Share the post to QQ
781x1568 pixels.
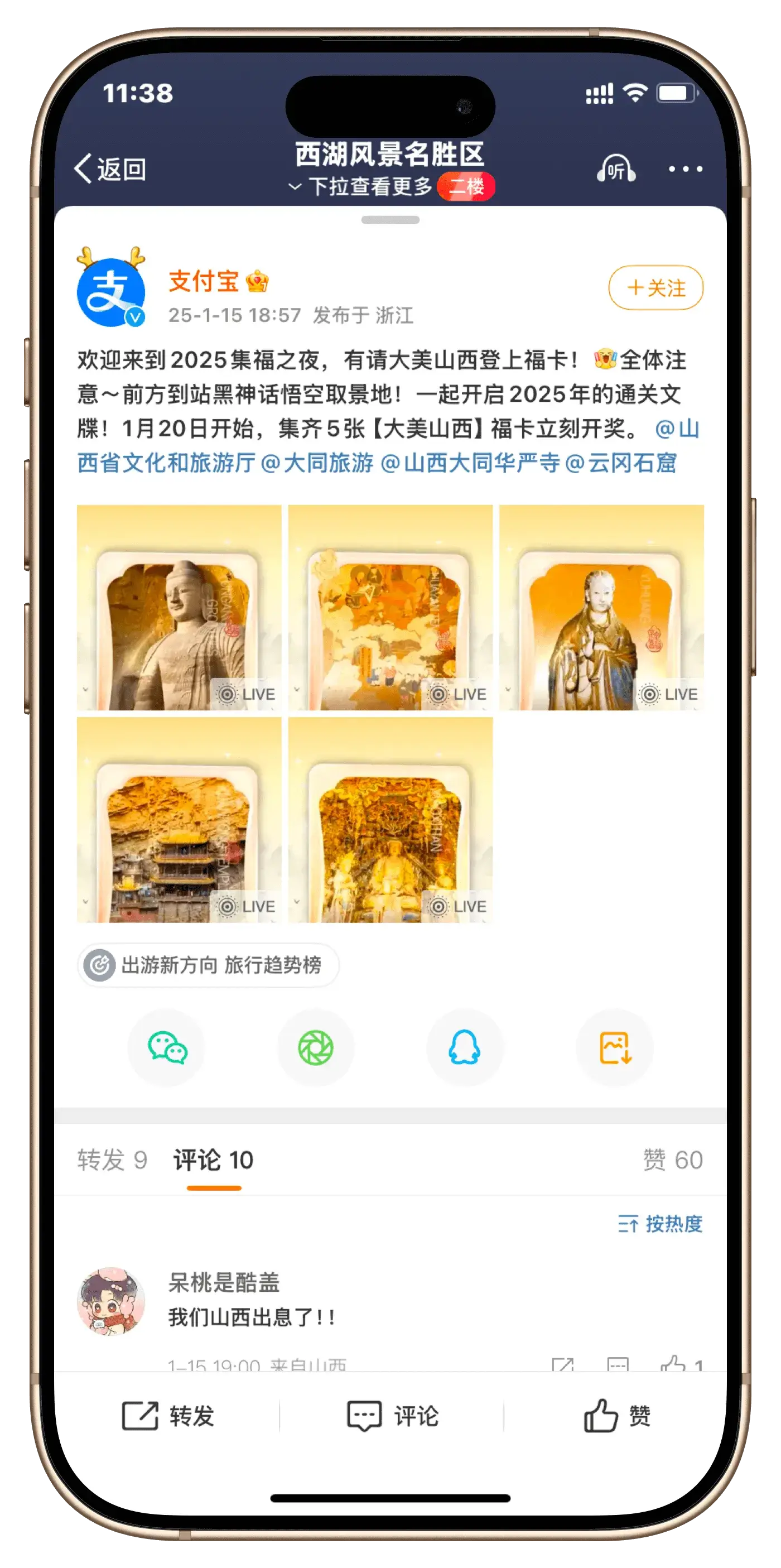point(465,1047)
